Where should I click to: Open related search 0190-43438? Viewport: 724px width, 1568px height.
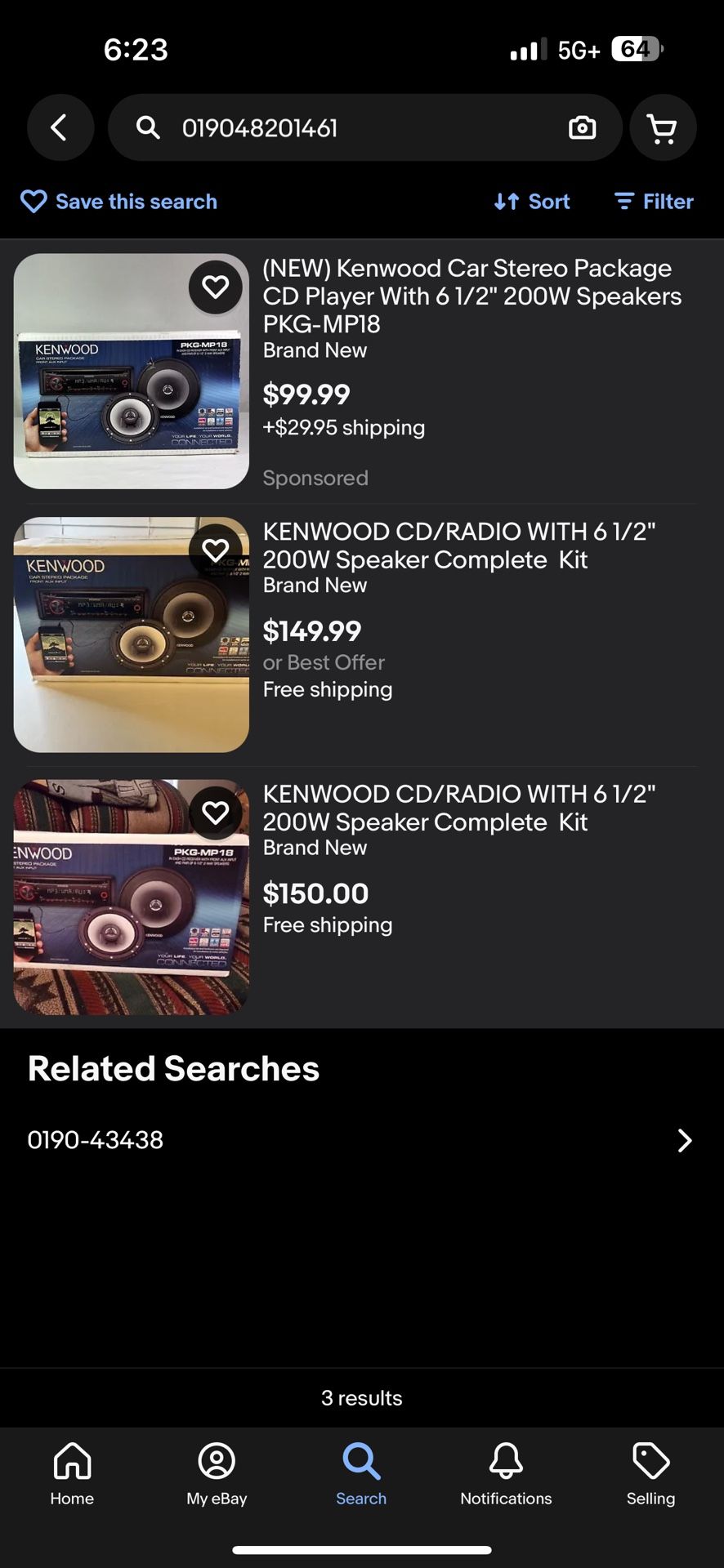click(360, 1140)
